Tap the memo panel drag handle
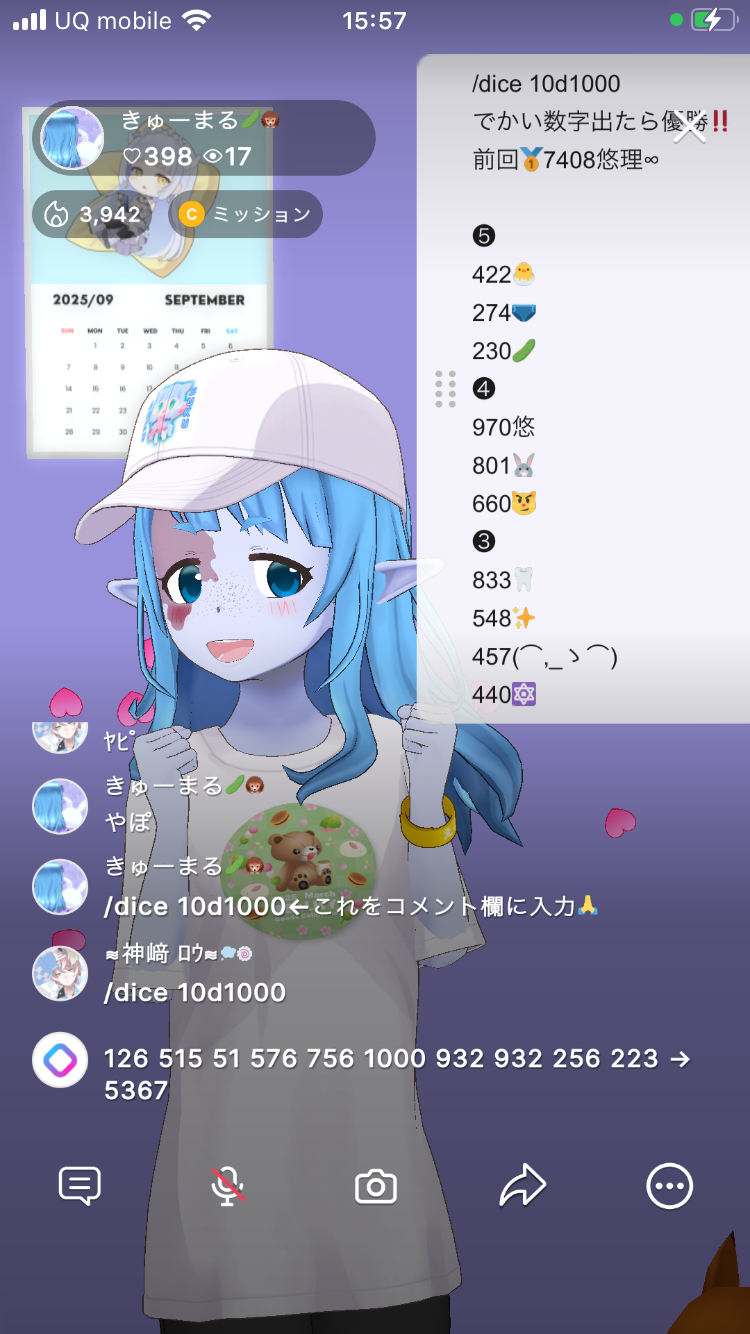This screenshot has width=750, height=1334. click(446, 389)
